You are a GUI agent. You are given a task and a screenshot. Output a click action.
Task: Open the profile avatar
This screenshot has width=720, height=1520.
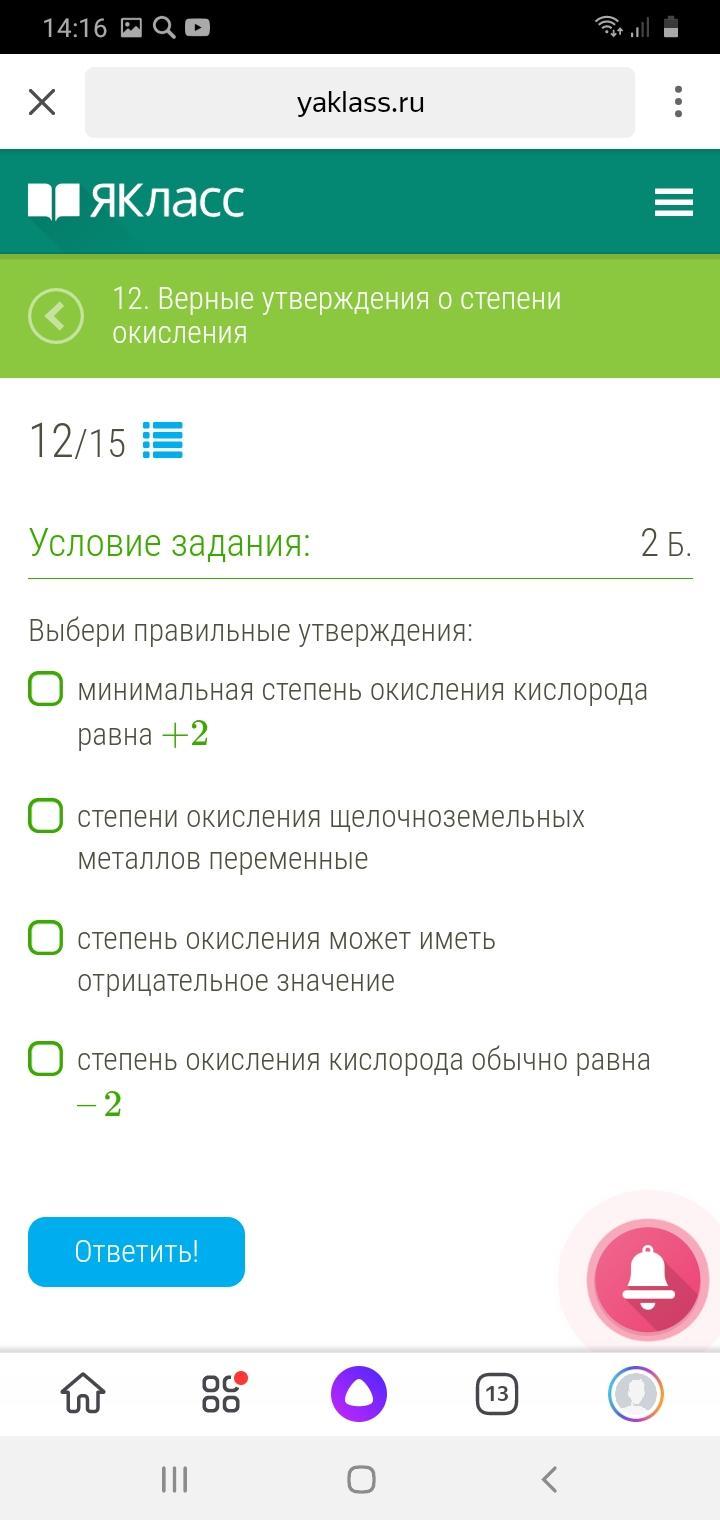tap(636, 1393)
